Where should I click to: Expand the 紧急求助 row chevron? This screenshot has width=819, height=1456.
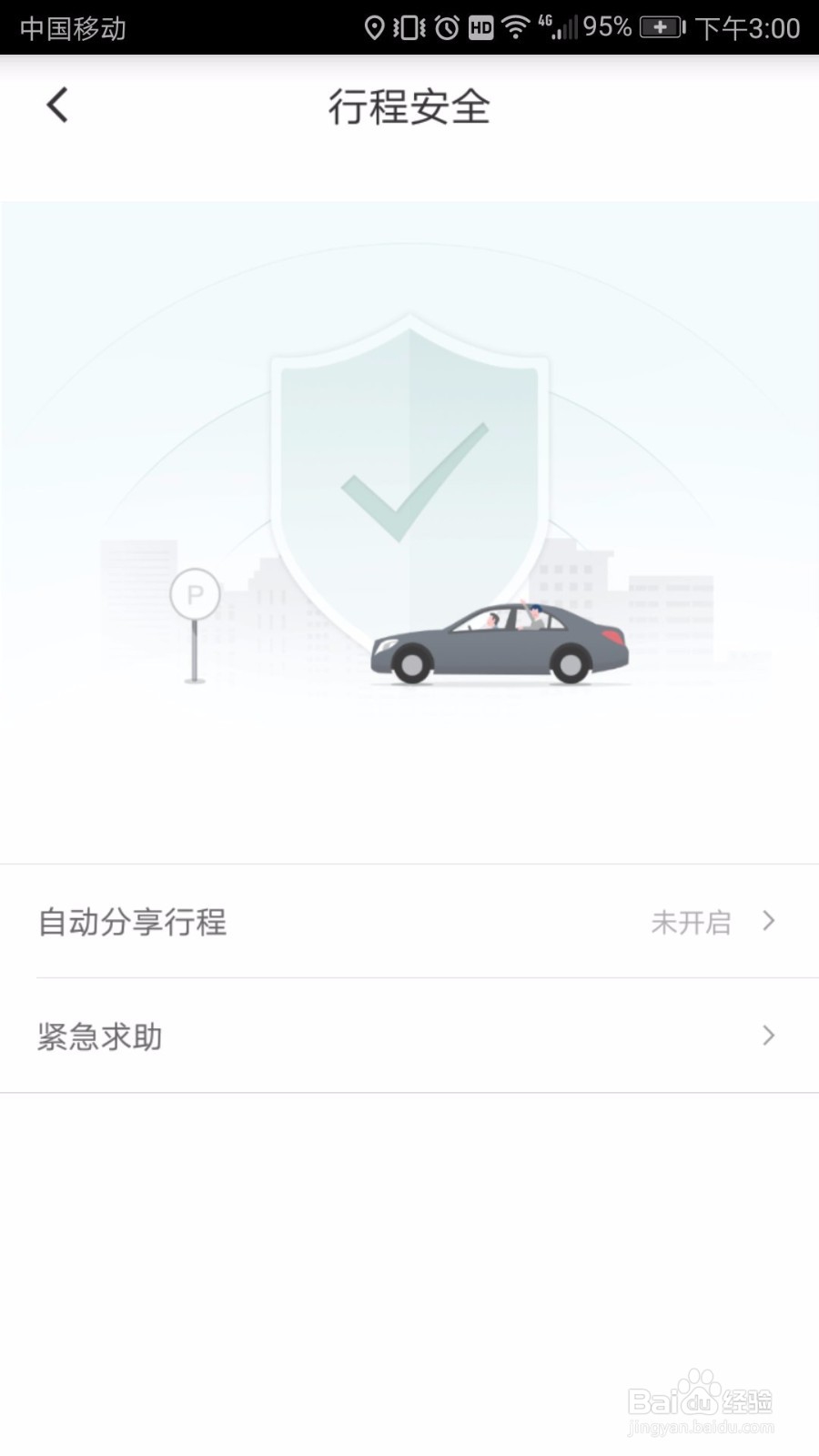click(x=769, y=1036)
